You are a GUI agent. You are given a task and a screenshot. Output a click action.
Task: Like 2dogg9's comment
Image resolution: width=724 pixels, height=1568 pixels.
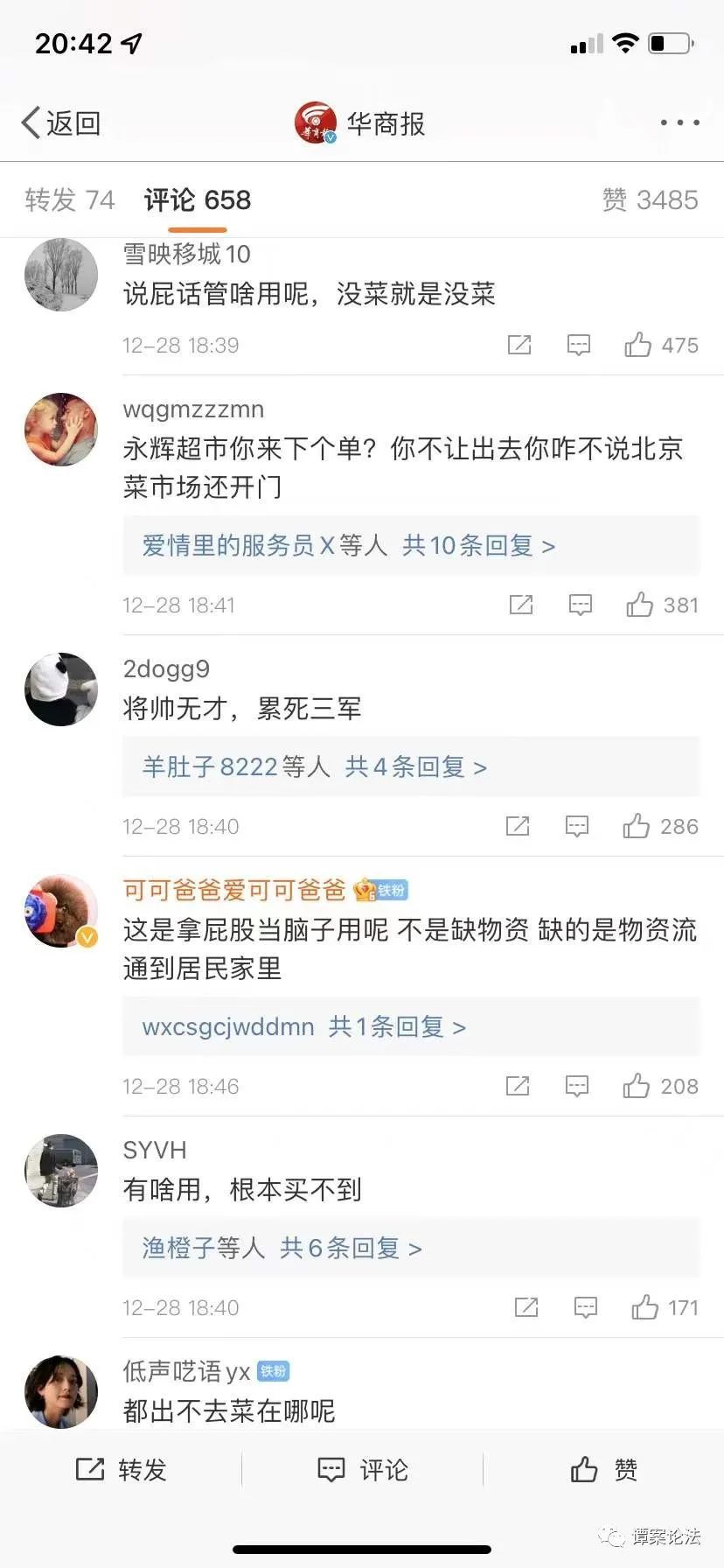(637, 826)
